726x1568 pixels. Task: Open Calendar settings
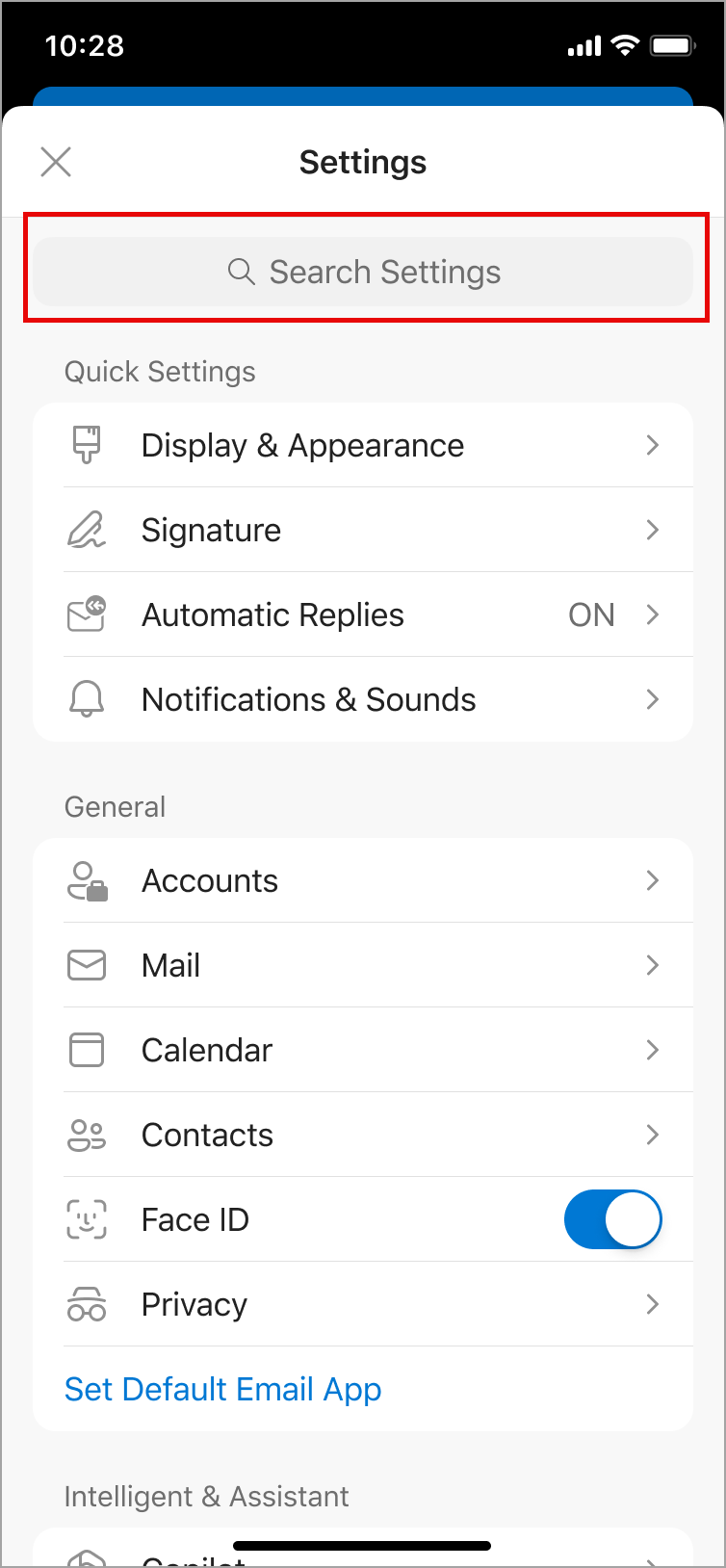click(362, 1051)
